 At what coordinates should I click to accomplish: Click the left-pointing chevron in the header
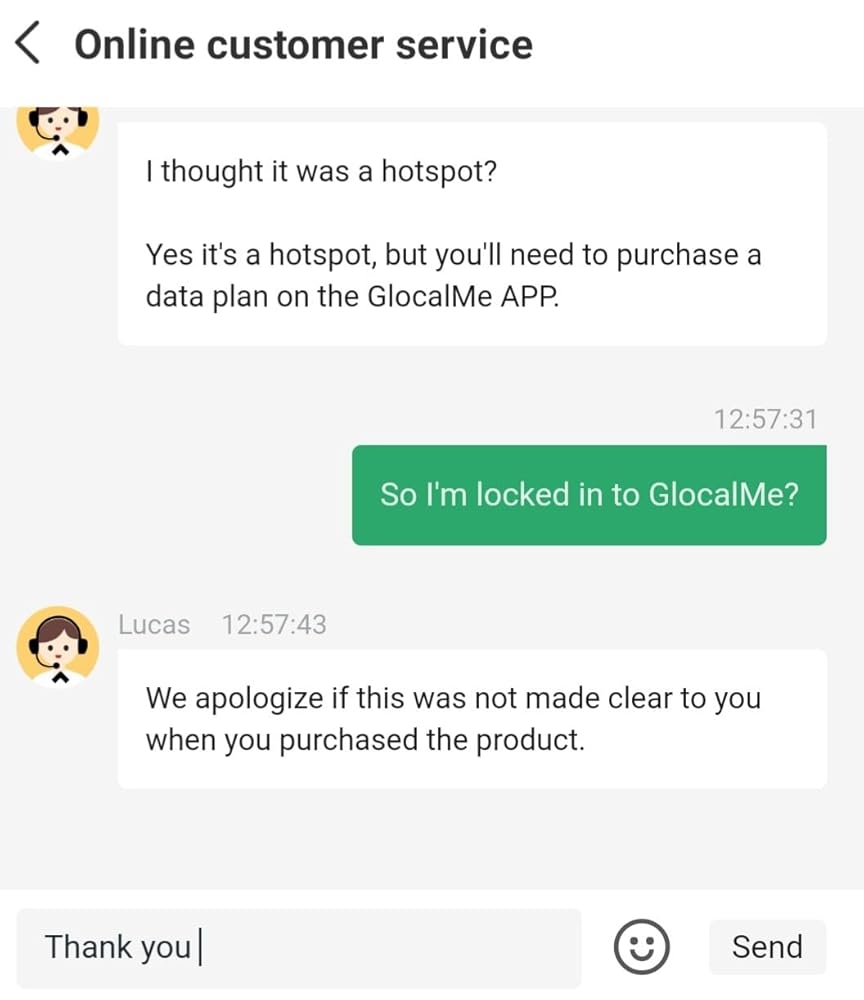click(x=28, y=42)
